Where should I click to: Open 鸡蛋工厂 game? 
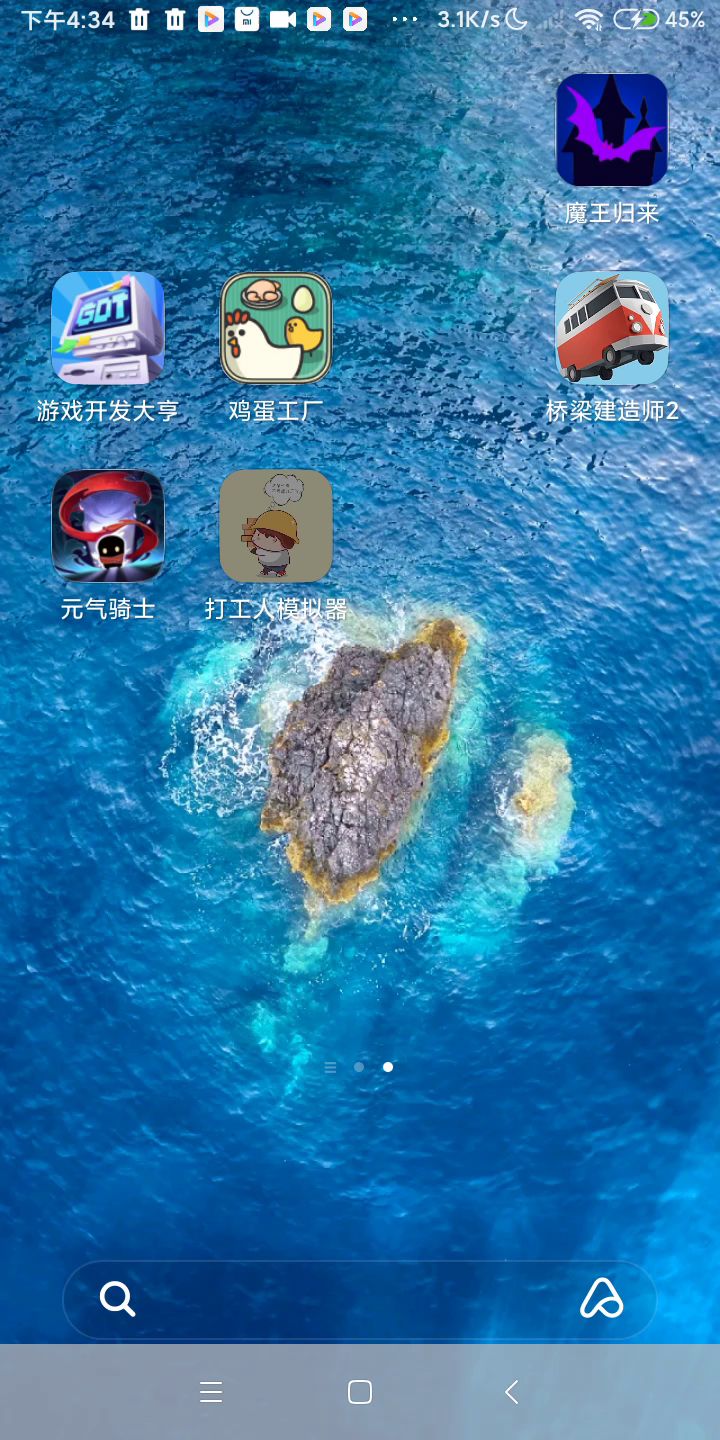tap(276, 328)
